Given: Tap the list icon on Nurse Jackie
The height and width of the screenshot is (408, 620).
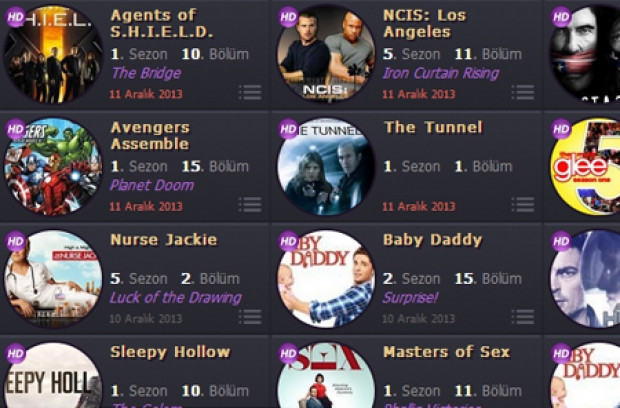Looking at the screenshot, I should 250,316.
